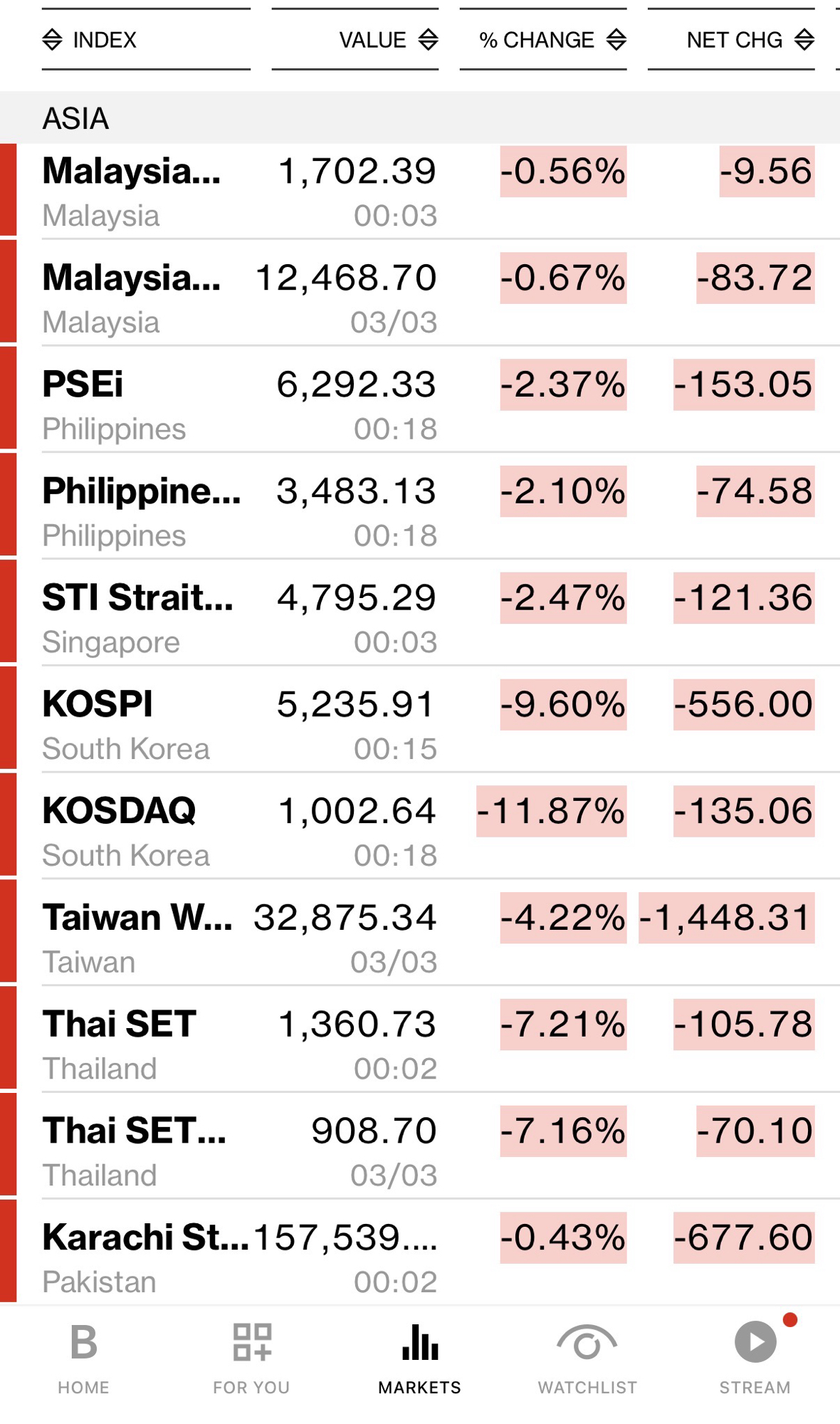Open the STI Straits Singapore index
840x1424 pixels.
(x=238, y=612)
